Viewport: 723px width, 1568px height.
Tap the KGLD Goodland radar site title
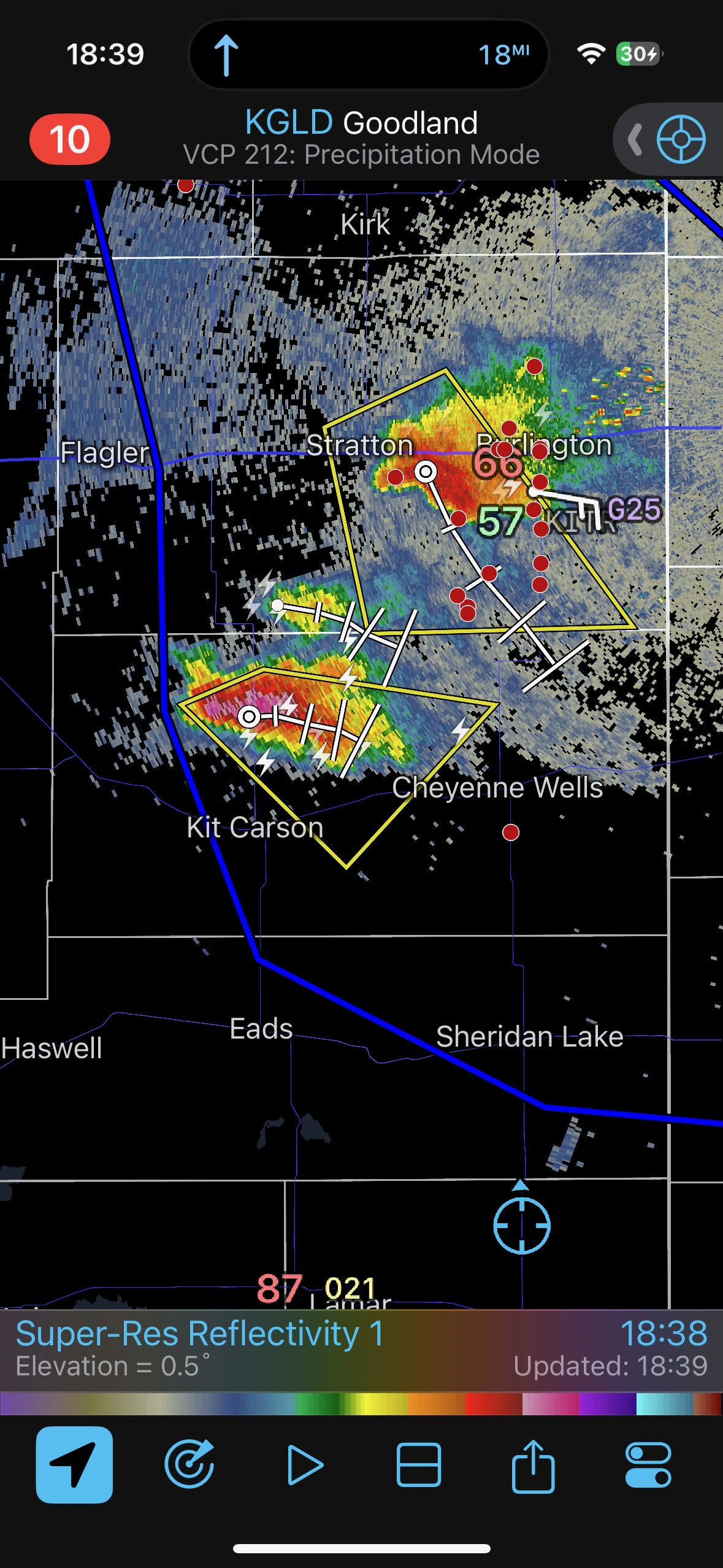pos(361,123)
